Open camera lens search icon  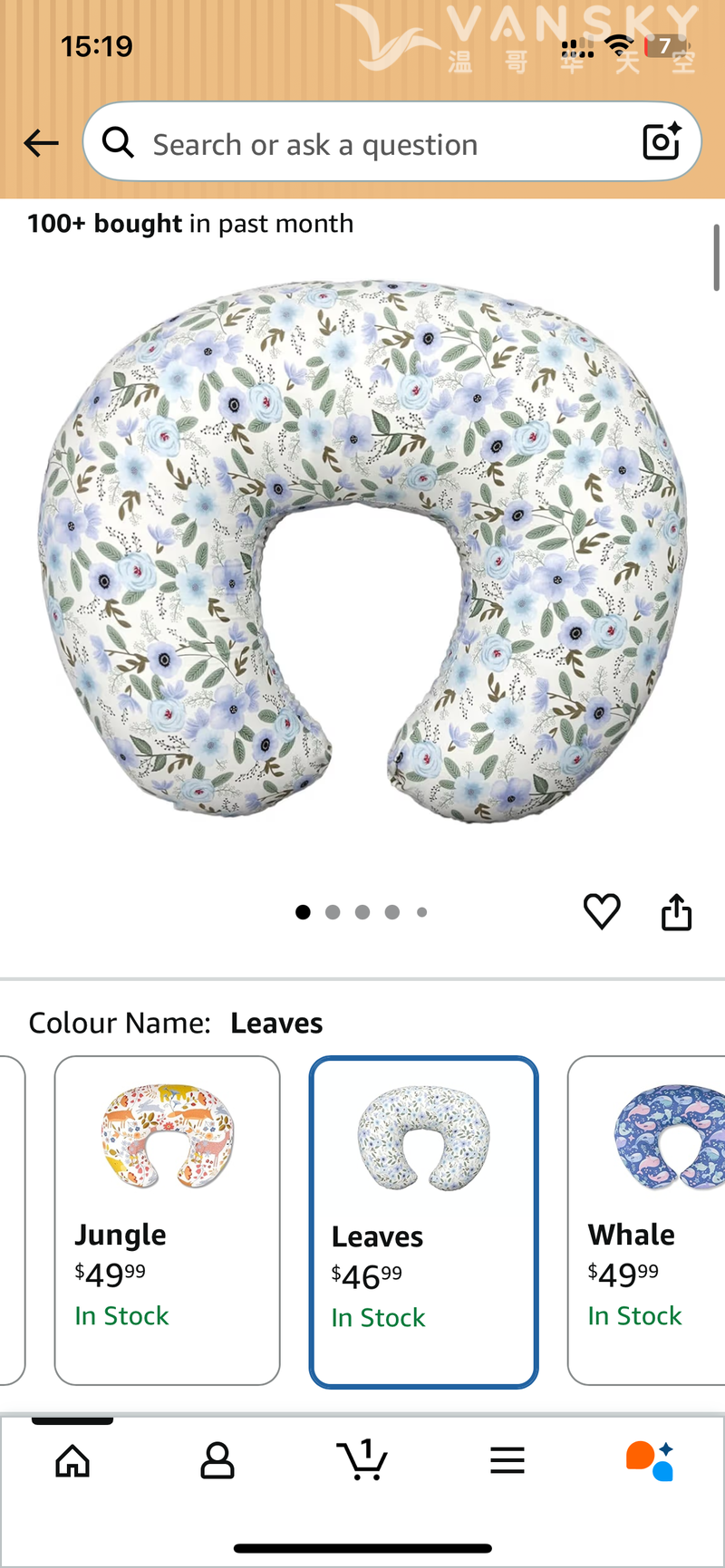662,142
